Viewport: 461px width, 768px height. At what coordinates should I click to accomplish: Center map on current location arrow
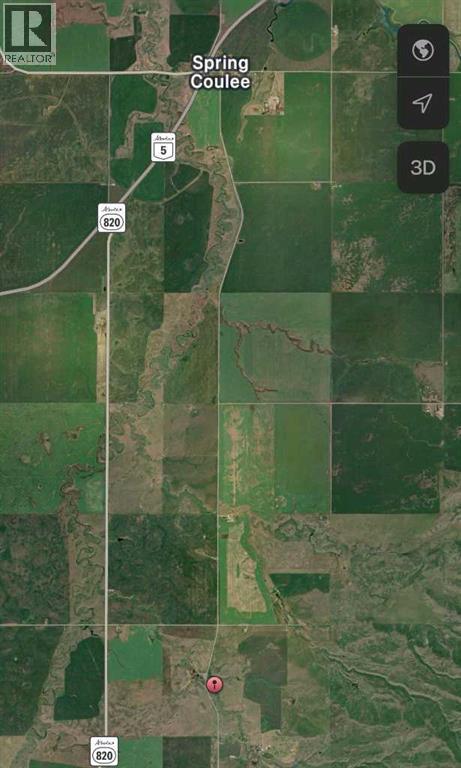(423, 103)
